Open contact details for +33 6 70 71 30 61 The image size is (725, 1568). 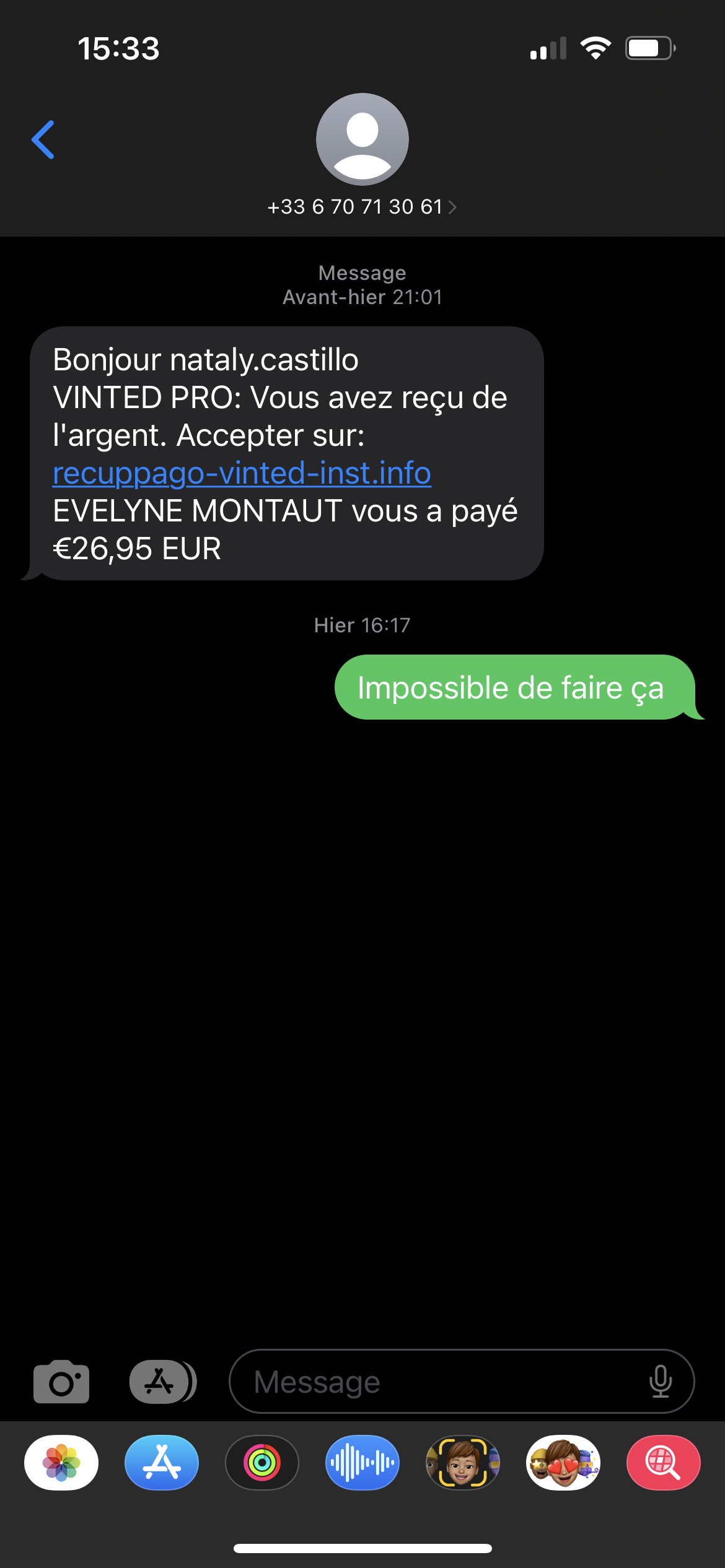362,206
